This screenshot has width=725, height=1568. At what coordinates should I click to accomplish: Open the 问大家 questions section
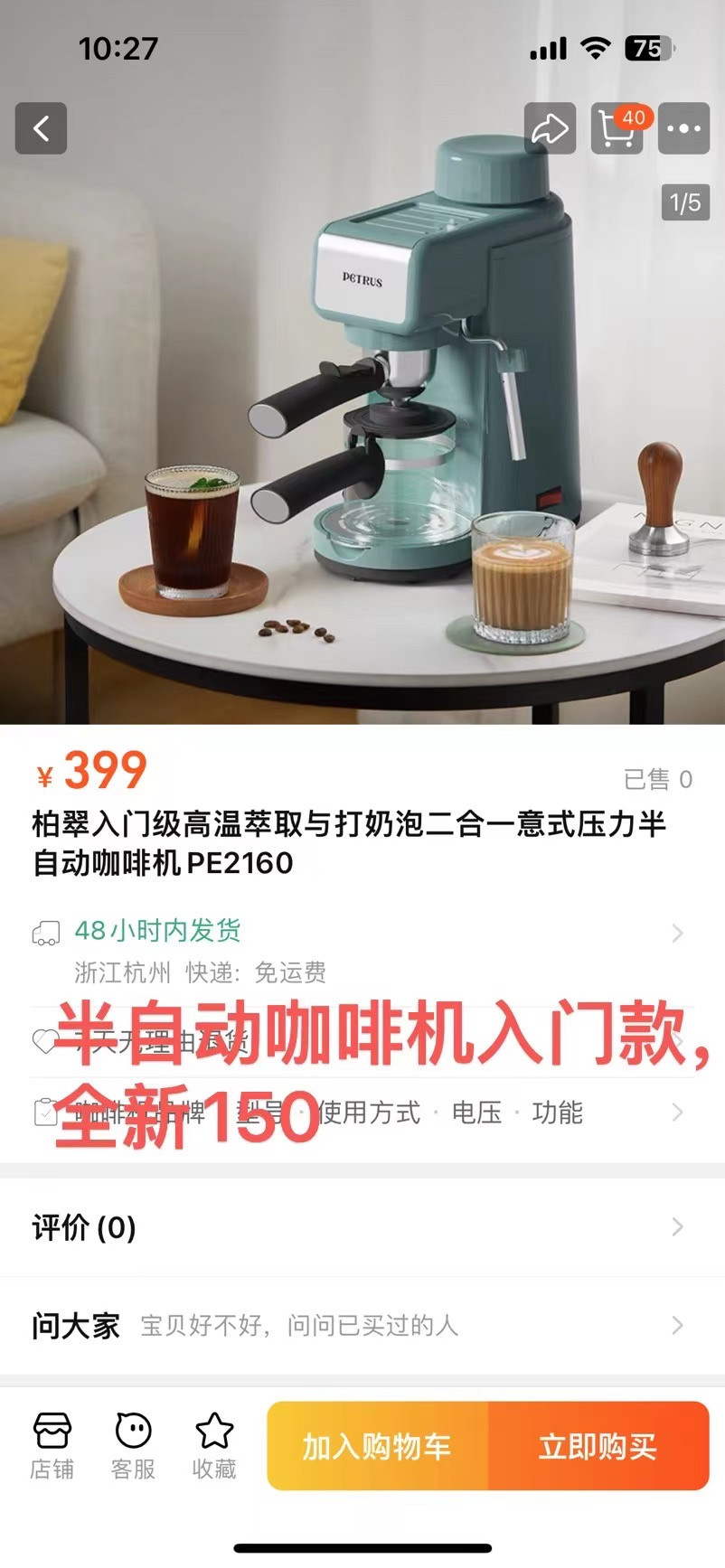coord(362,1326)
